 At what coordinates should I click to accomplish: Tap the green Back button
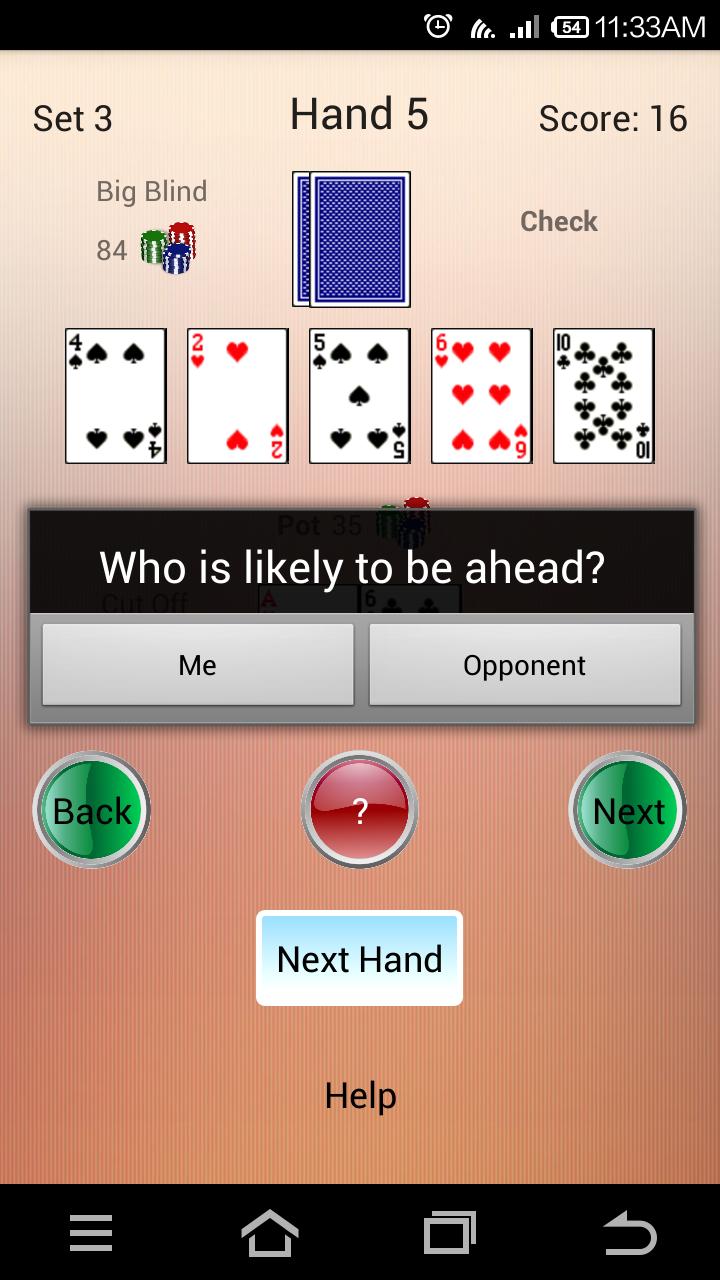(92, 810)
